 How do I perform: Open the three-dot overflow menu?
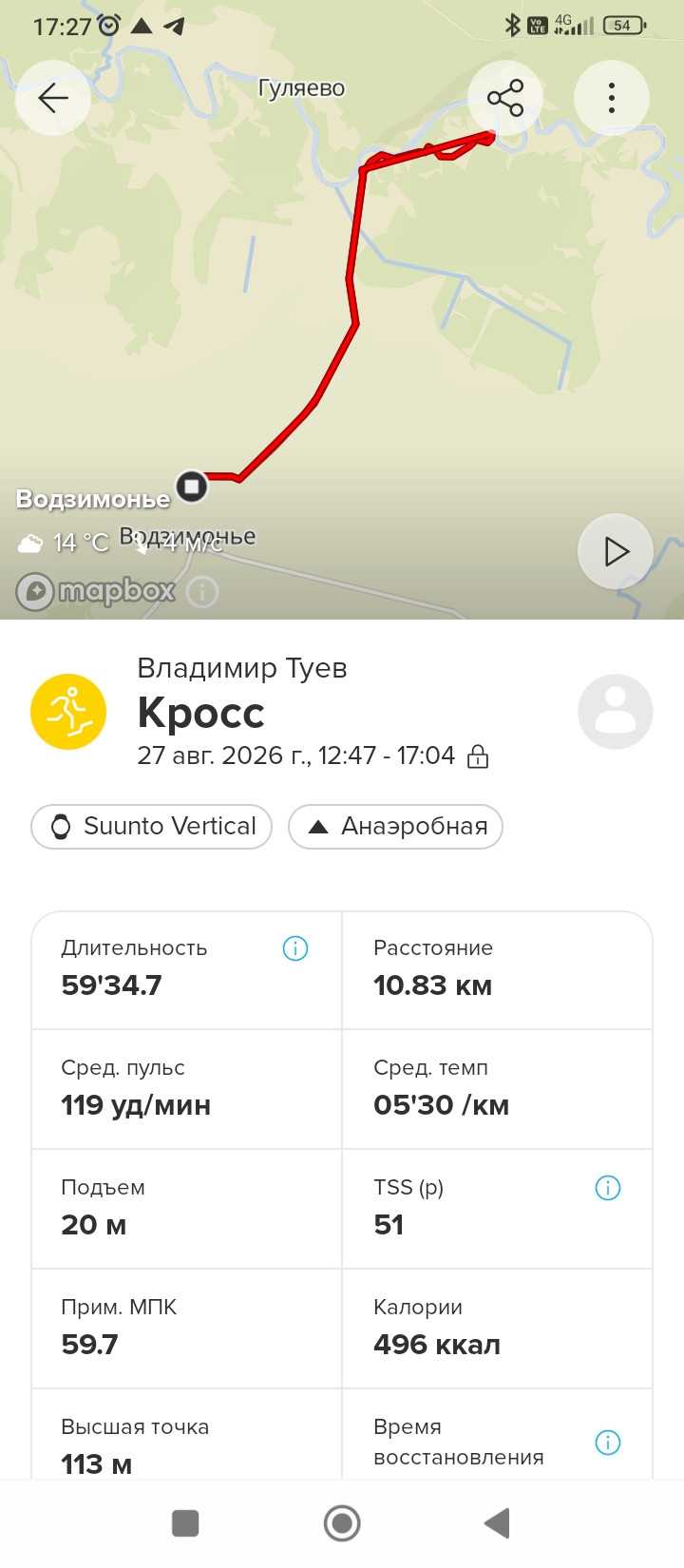[612, 98]
